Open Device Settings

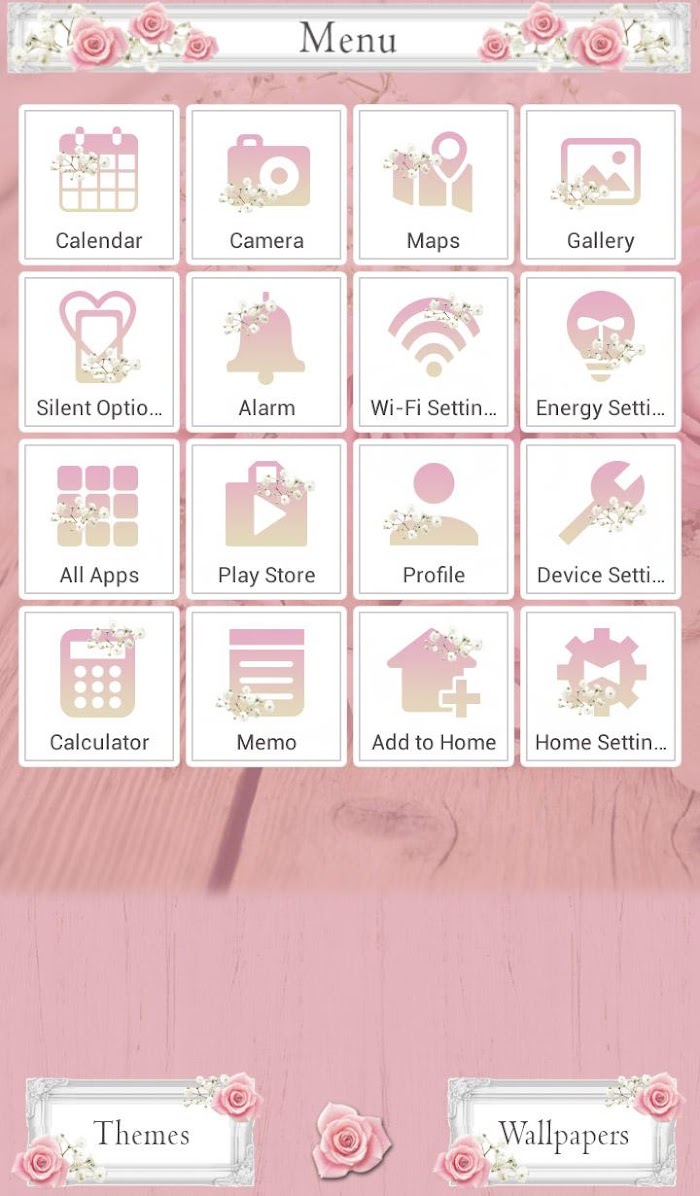click(601, 519)
